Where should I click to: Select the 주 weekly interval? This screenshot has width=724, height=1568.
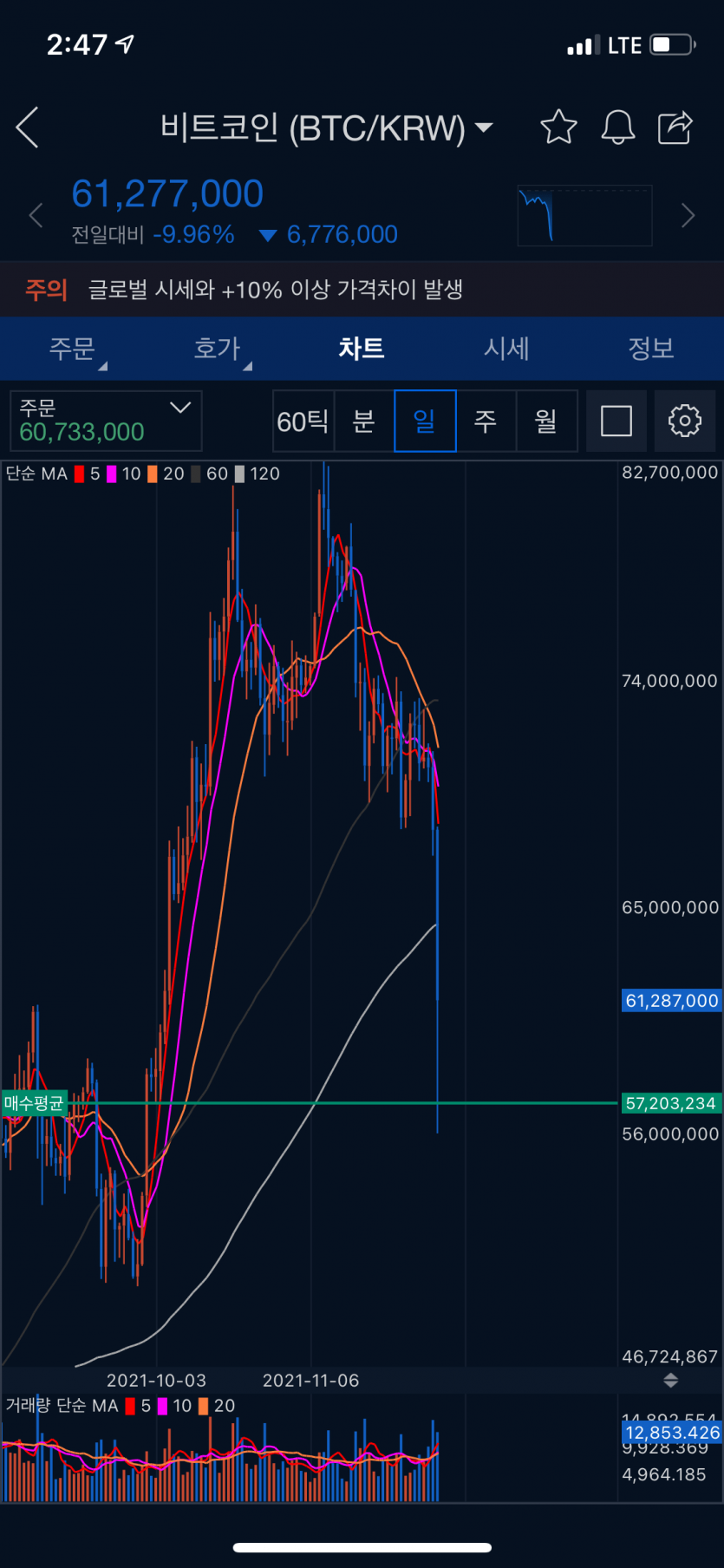click(486, 421)
